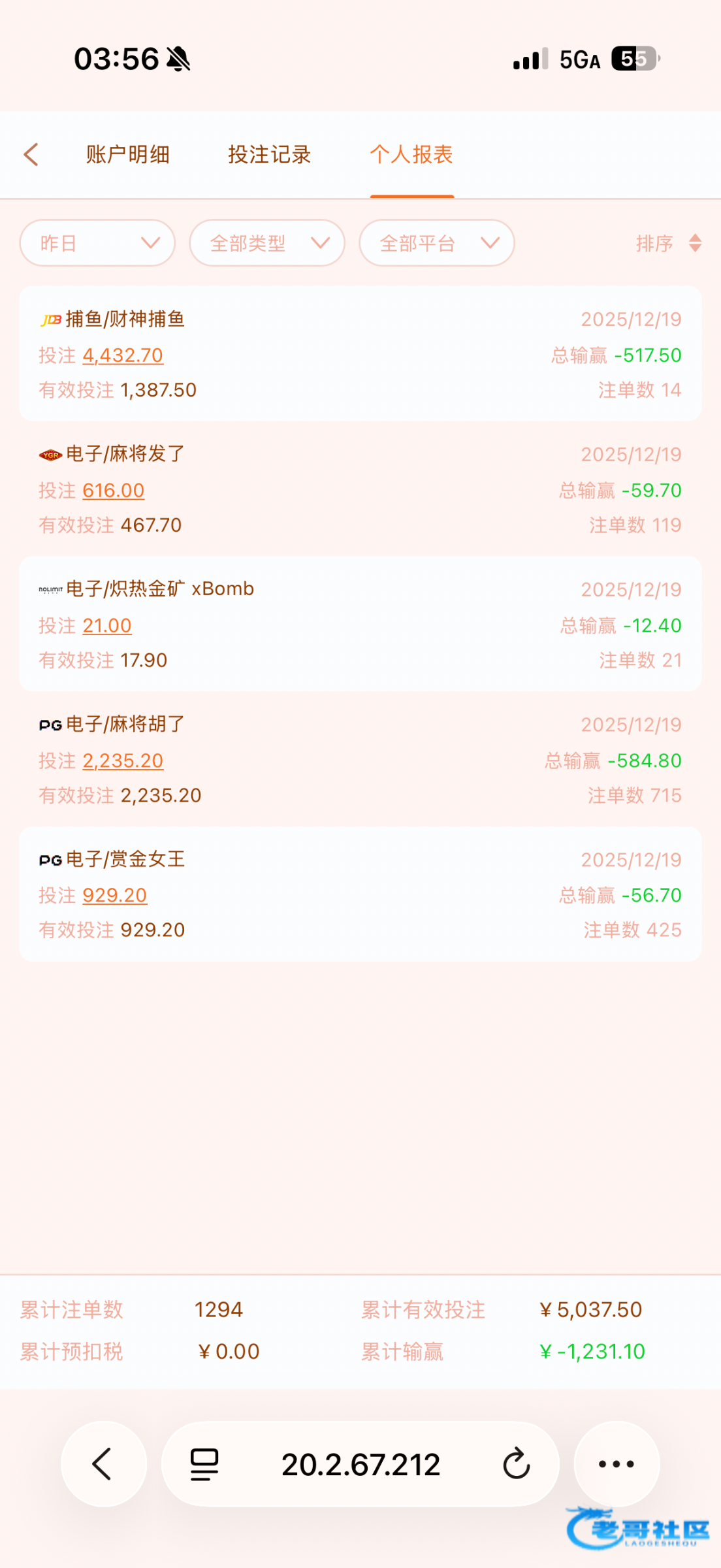The image size is (721, 1568).
Task: Select the 个人报表 tab
Action: coord(411,155)
